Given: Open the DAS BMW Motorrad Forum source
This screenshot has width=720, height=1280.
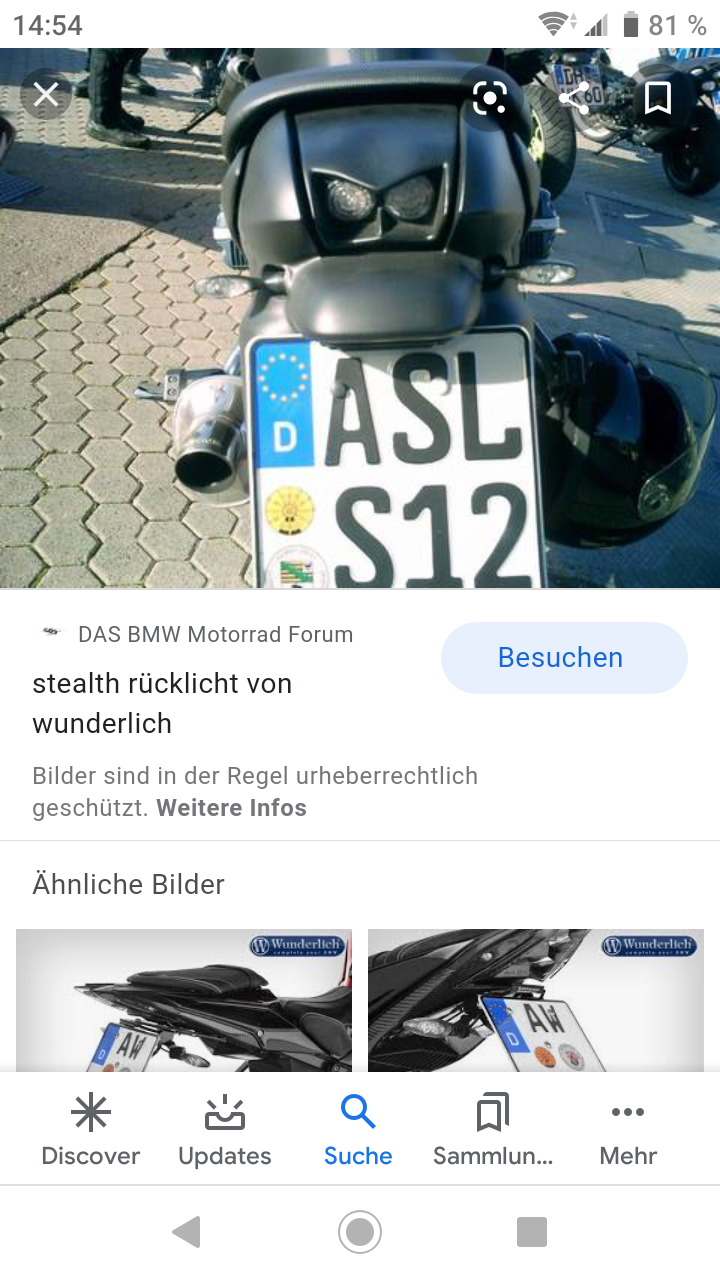Looking at the screenshot, I should click(x=215, y=634).
